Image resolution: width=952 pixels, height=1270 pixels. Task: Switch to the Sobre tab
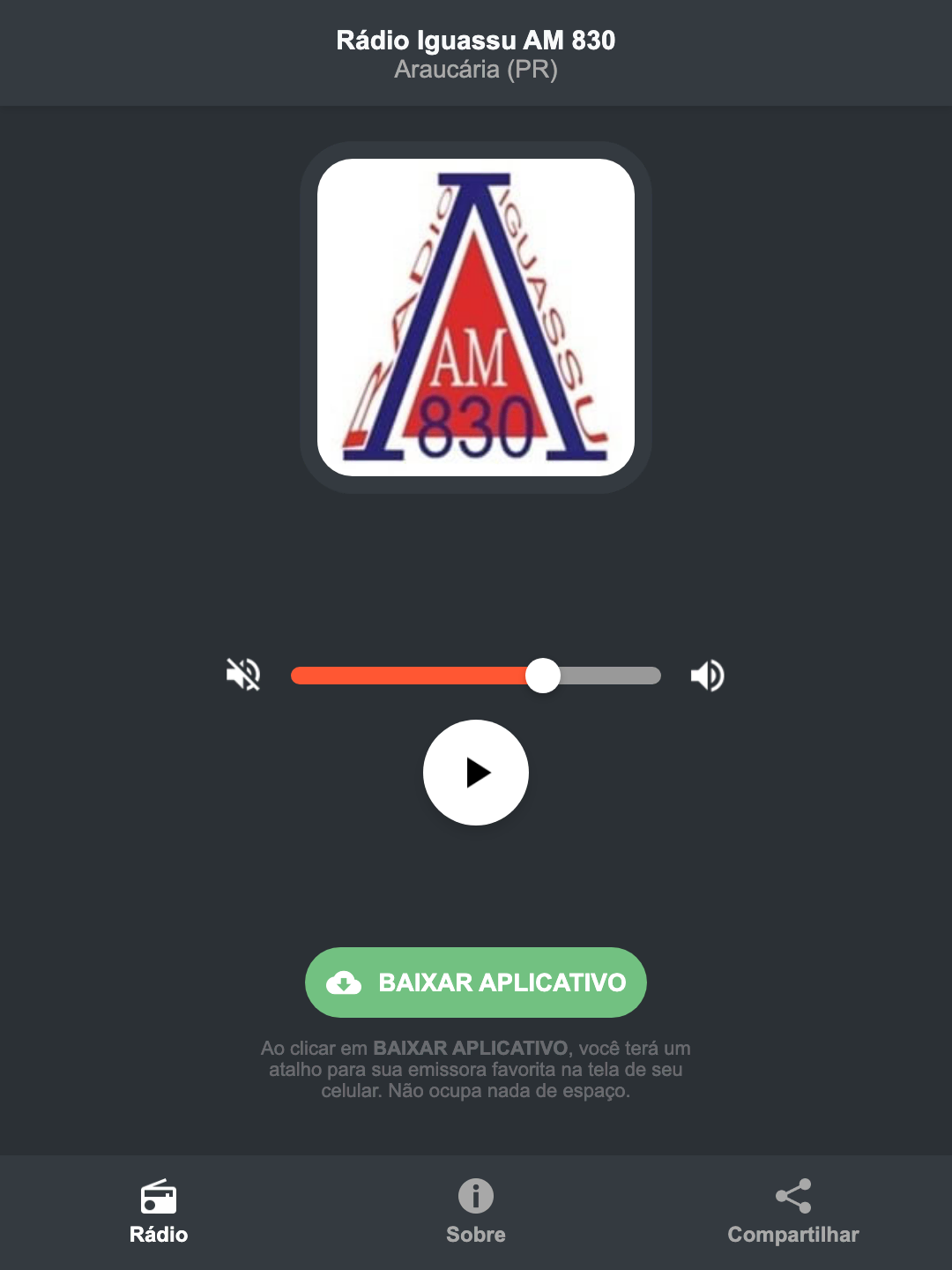[x=476, y=1213]
